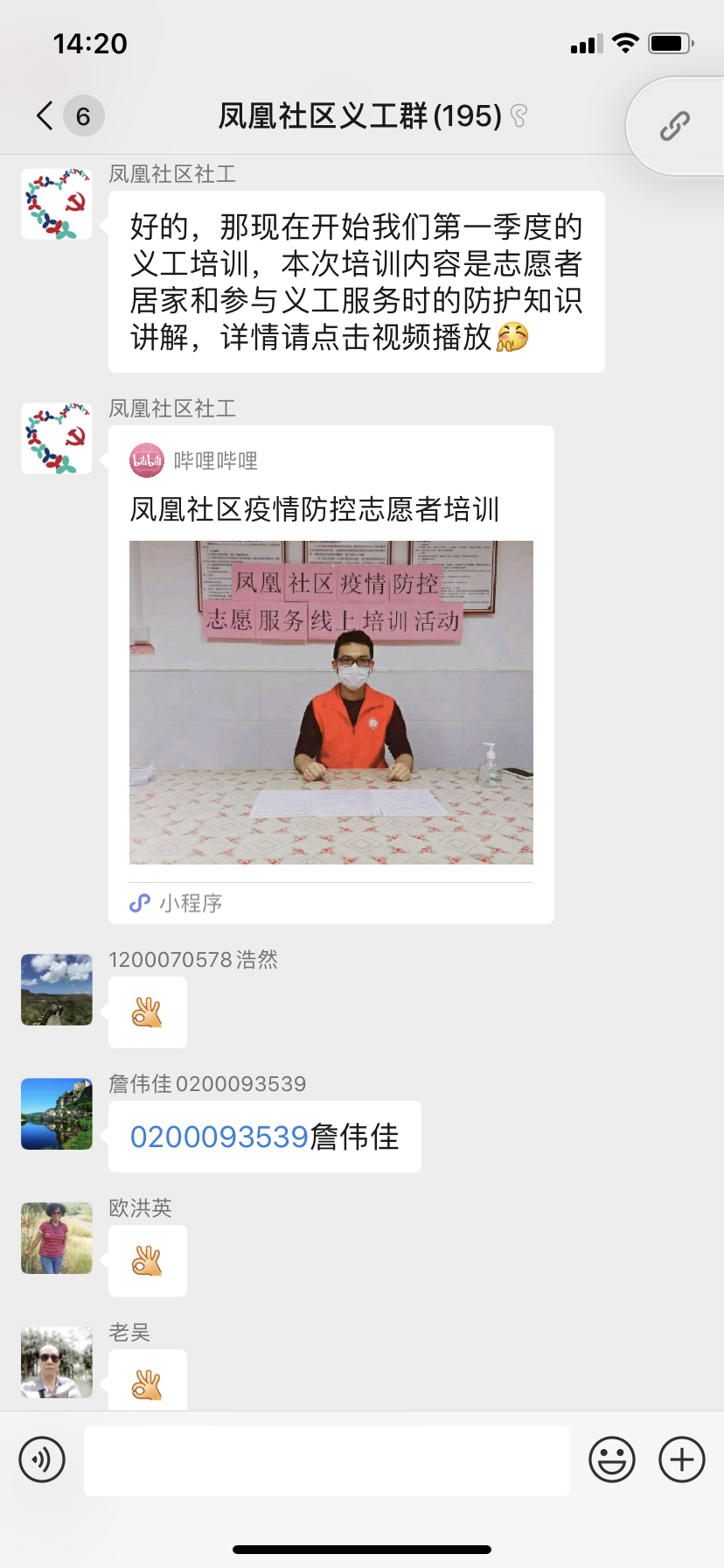724x1568 pixels.
Task: Open 老吴's avatar
Action: pos(57,1362)
